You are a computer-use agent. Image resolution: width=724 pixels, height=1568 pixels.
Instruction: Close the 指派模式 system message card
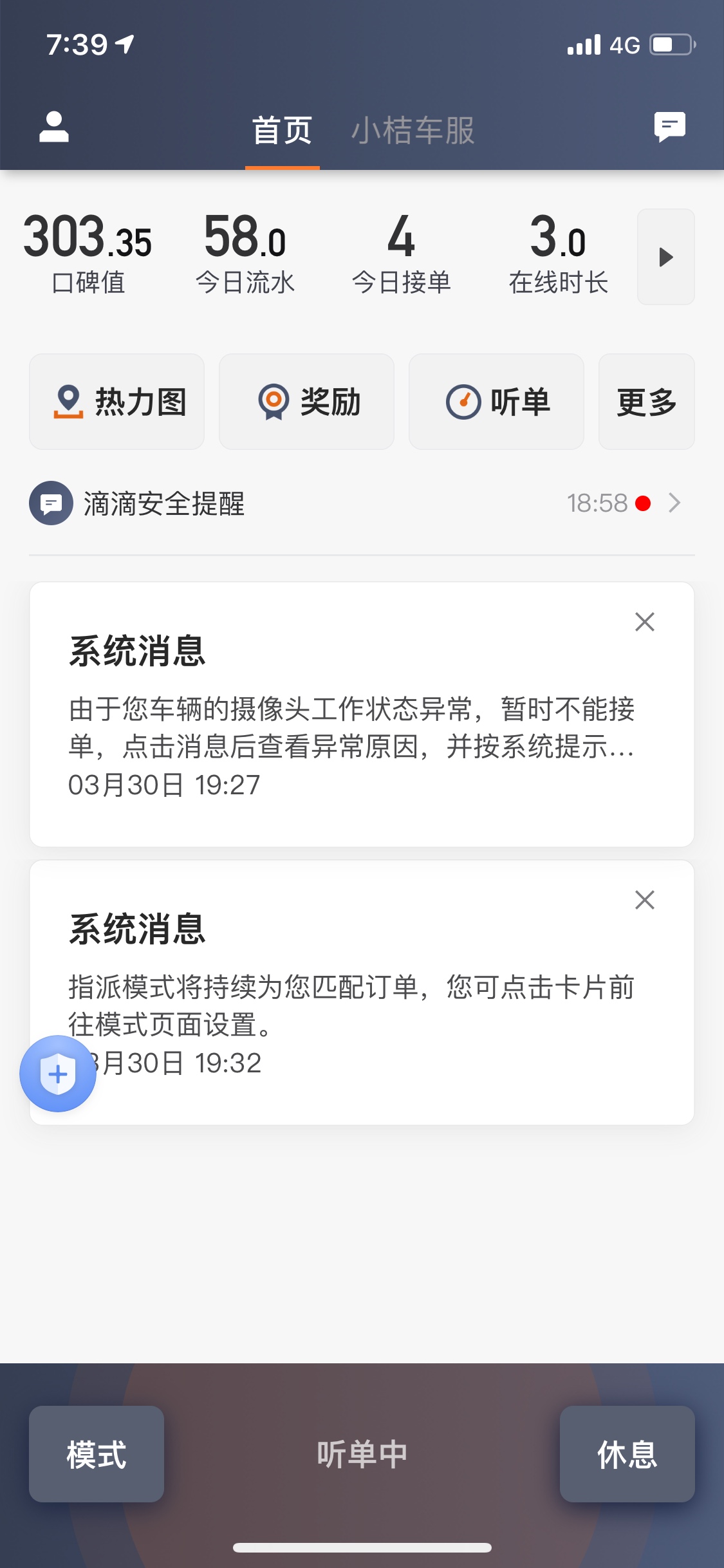point(644,900)
